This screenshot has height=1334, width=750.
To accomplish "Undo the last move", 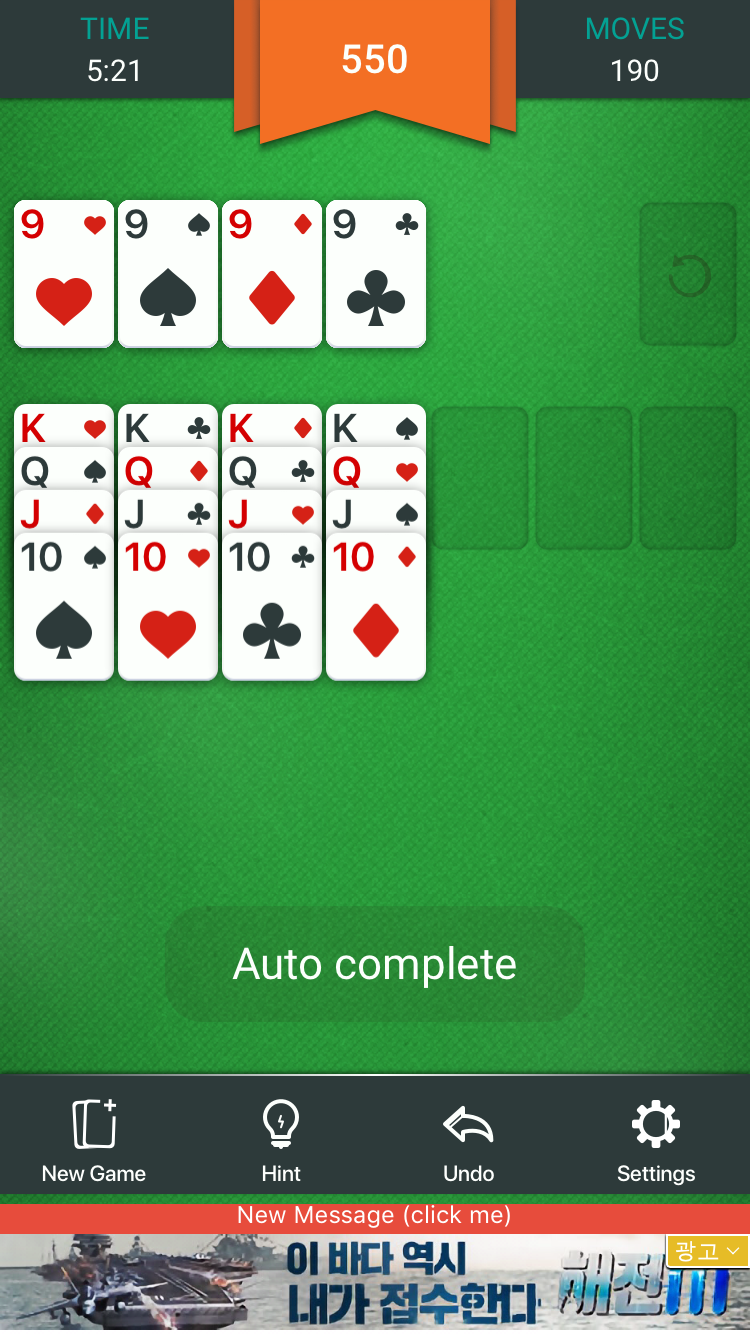I will (x=468, y=1141).
